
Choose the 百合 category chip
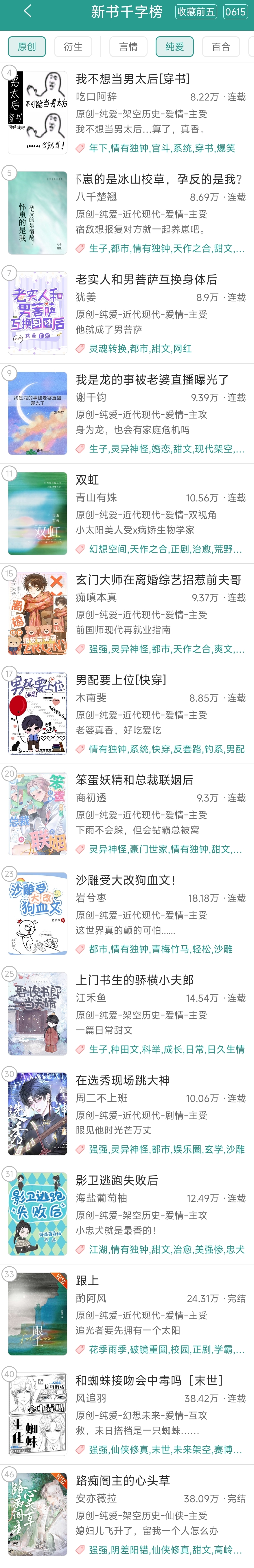click(220, 46)
